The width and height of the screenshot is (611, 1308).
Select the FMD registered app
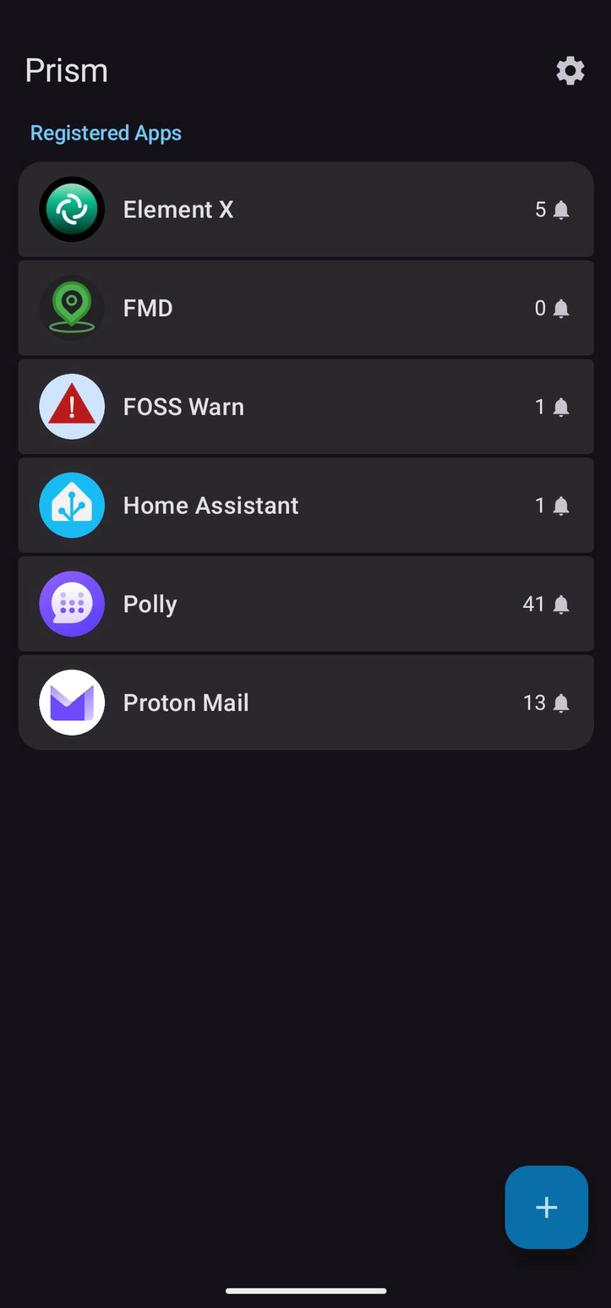[x=305, y=308]
